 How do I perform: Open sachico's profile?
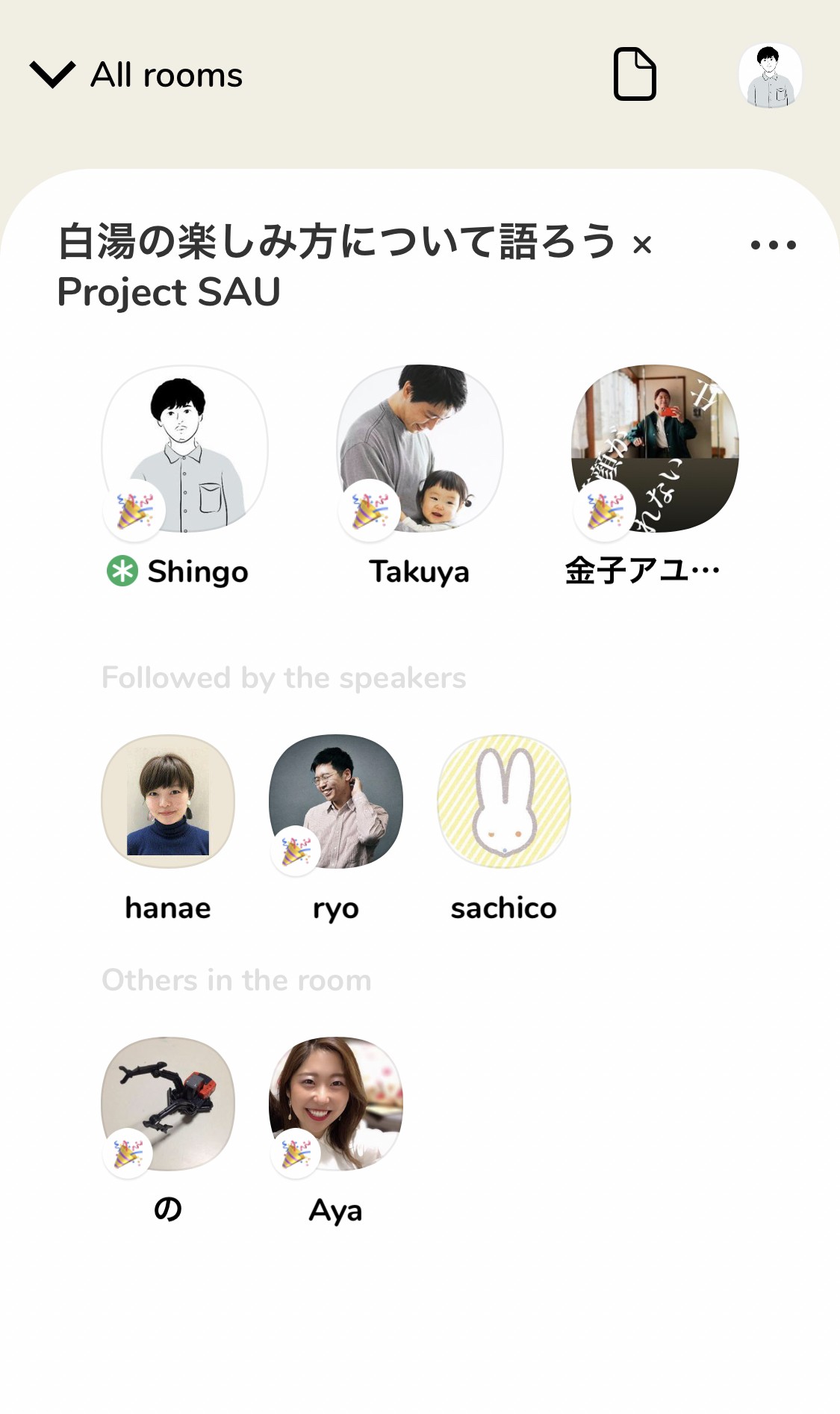click(504, 801)
